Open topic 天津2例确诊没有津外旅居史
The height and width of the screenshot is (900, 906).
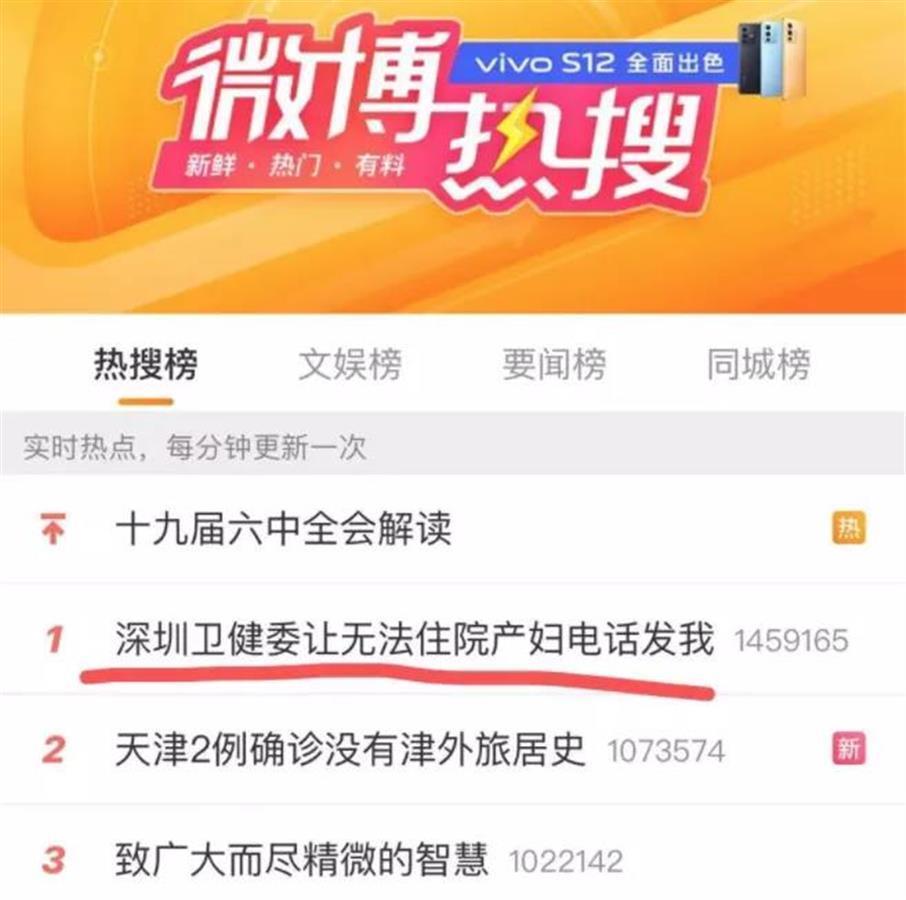click(350, 749)
